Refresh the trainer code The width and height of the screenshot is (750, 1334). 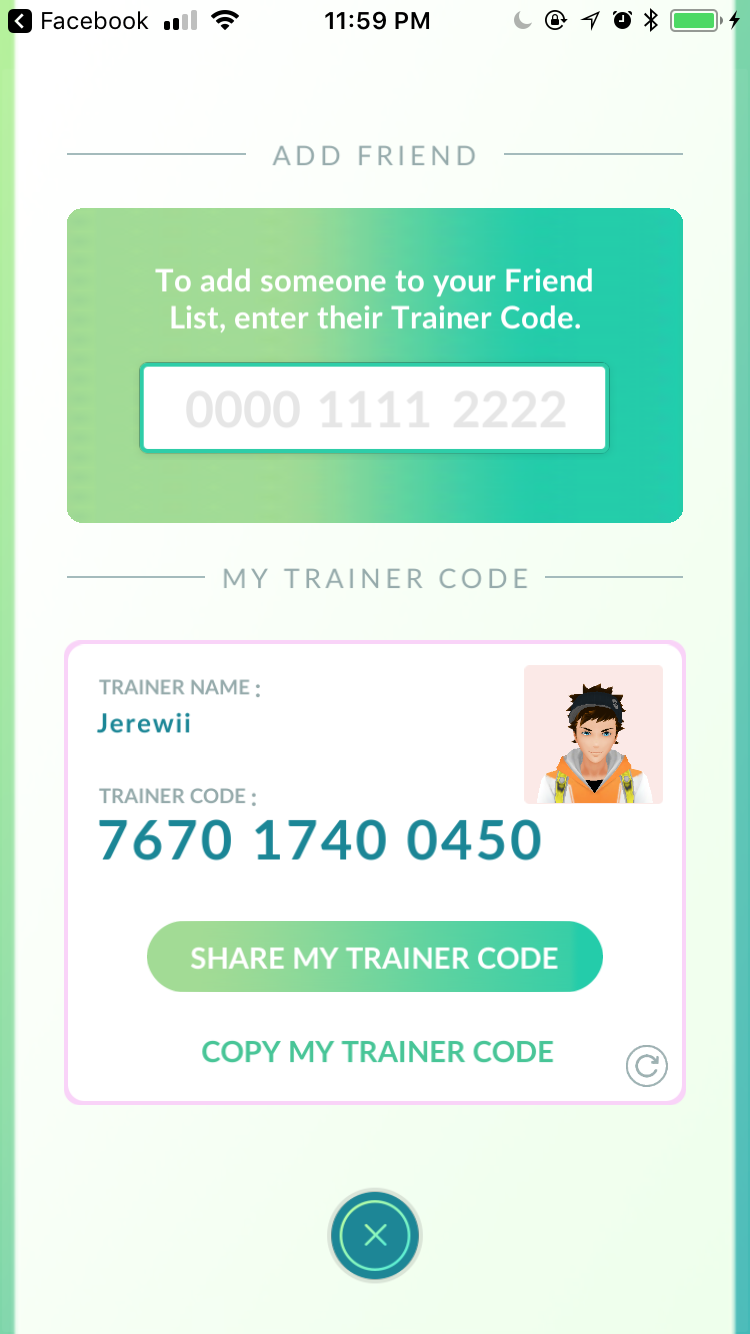pyautogui.click(x=646, y=1066)
